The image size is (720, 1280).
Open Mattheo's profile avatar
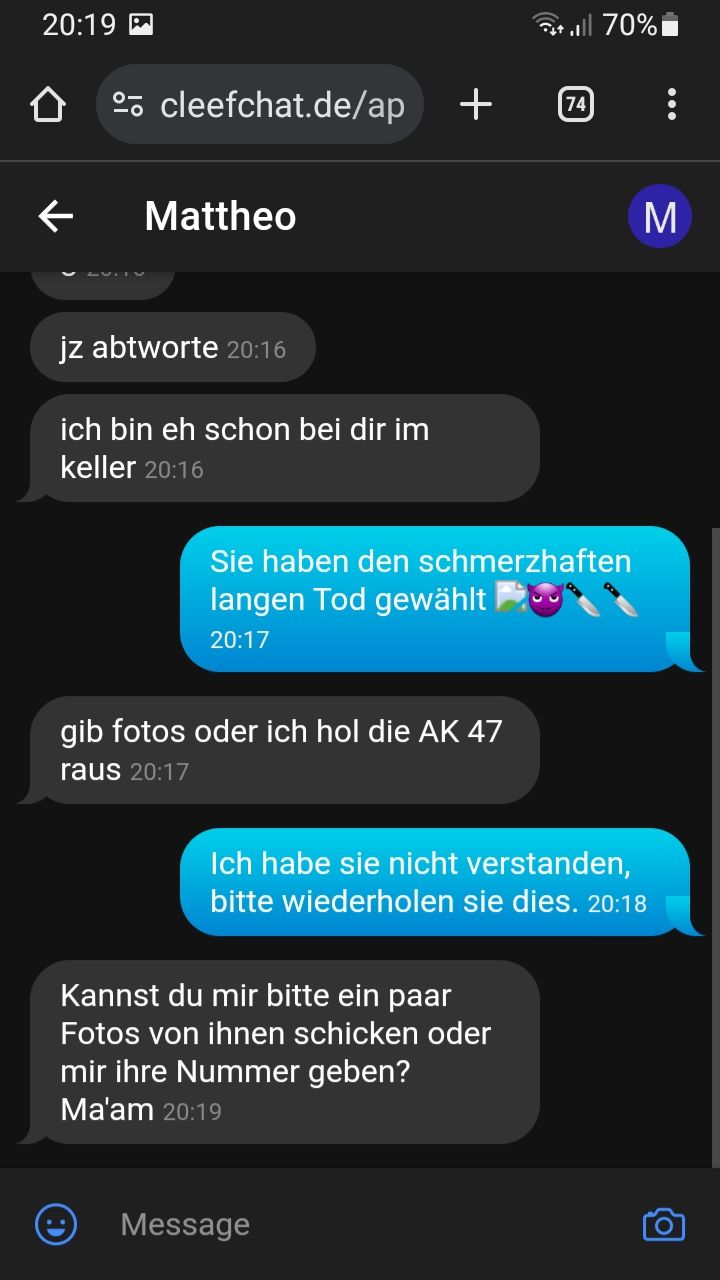click(659, 216)
